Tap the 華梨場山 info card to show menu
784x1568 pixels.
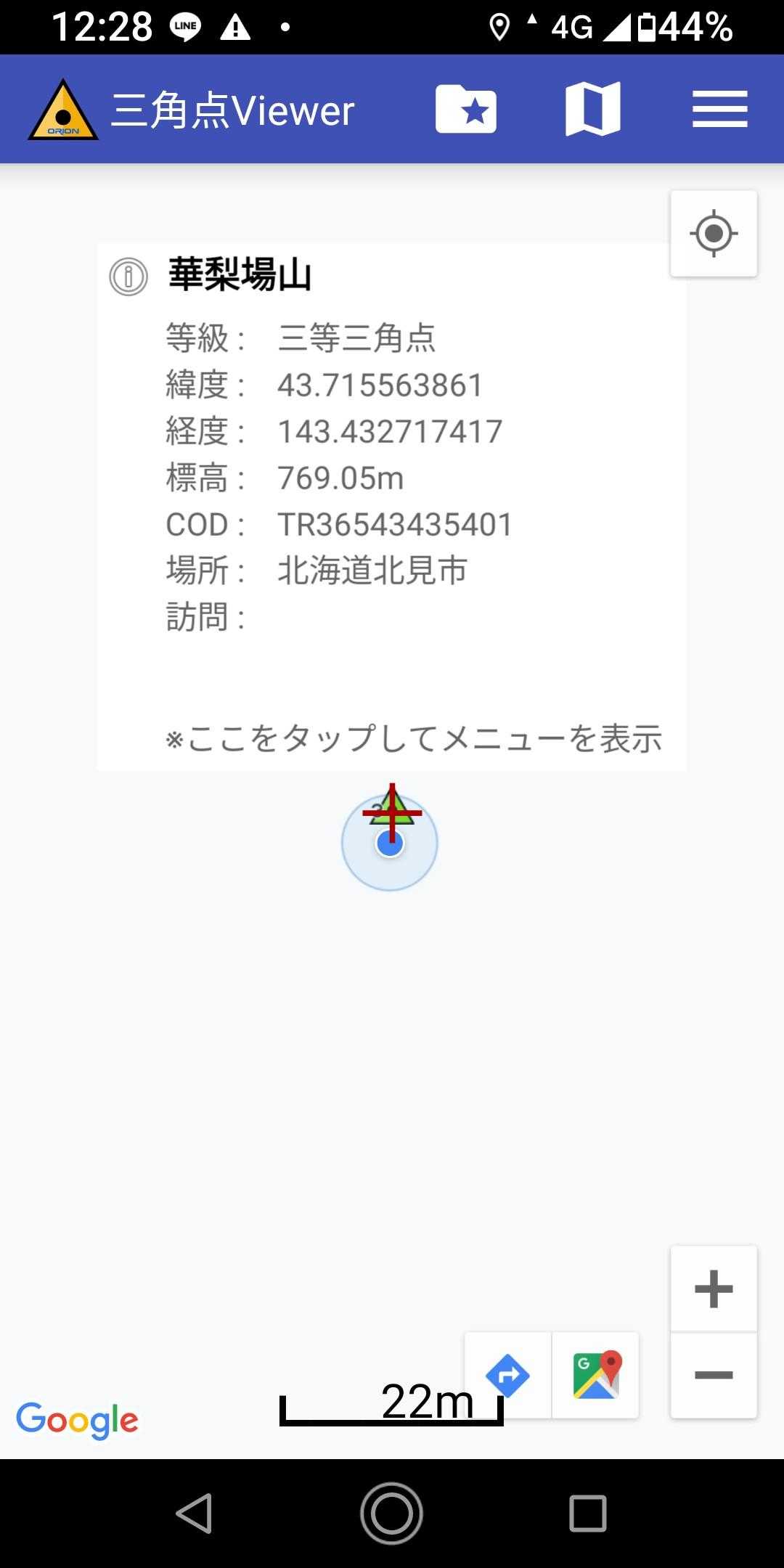391,507
